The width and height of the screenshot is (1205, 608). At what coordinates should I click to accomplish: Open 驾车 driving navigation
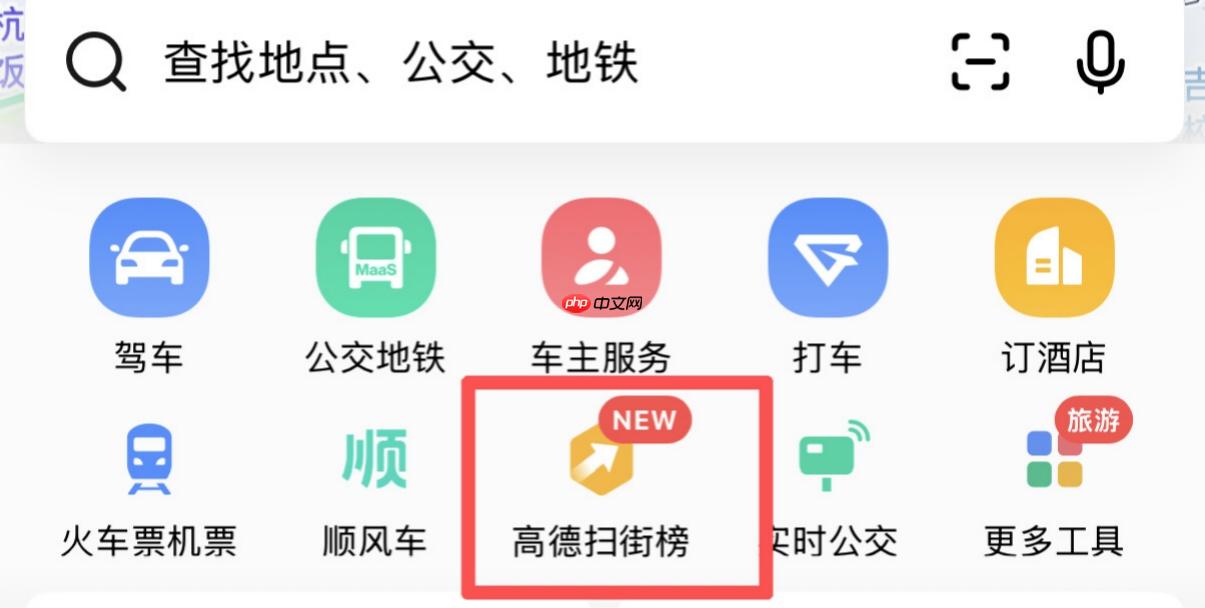click(x=149, y=260)
